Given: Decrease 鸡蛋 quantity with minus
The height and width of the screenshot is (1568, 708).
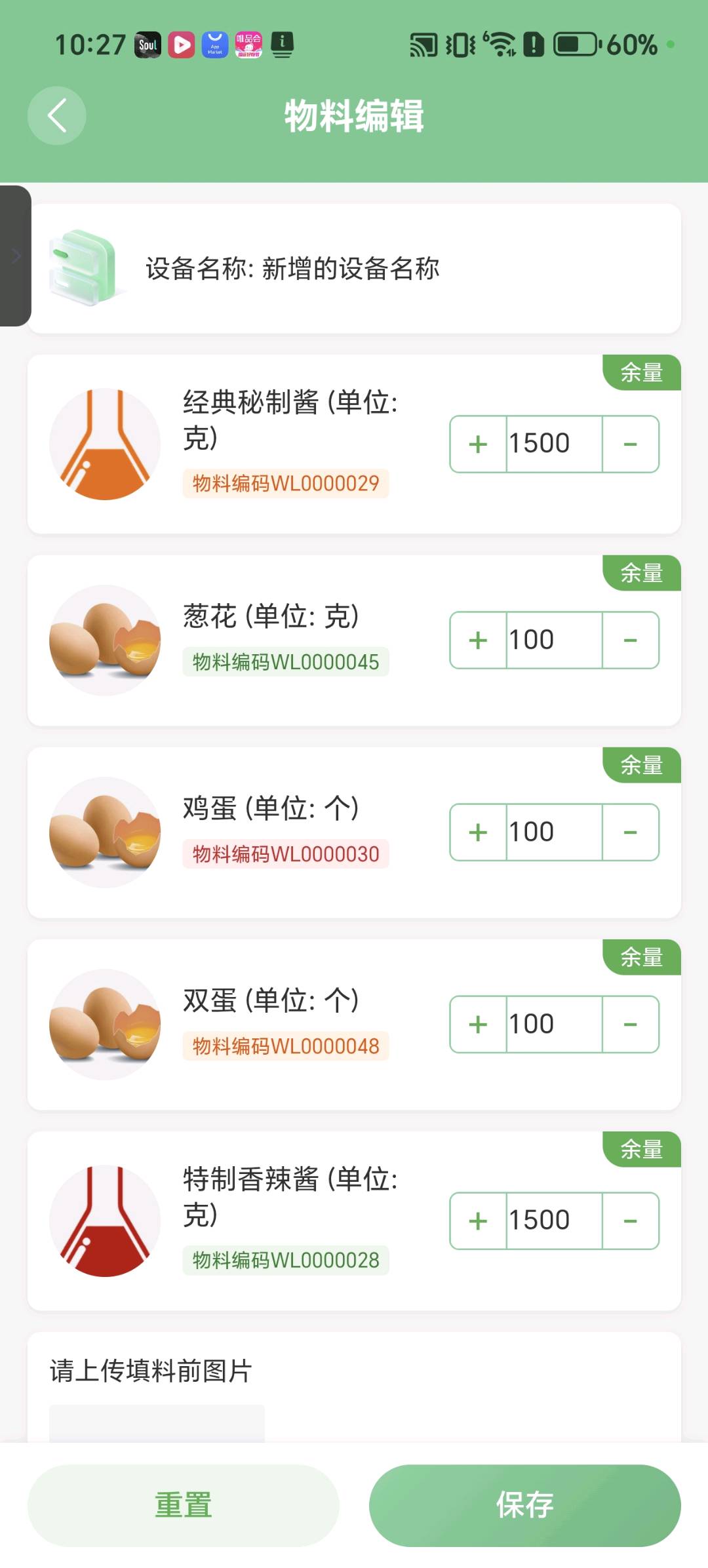Looking at the screenshot, I should (630, 832).
